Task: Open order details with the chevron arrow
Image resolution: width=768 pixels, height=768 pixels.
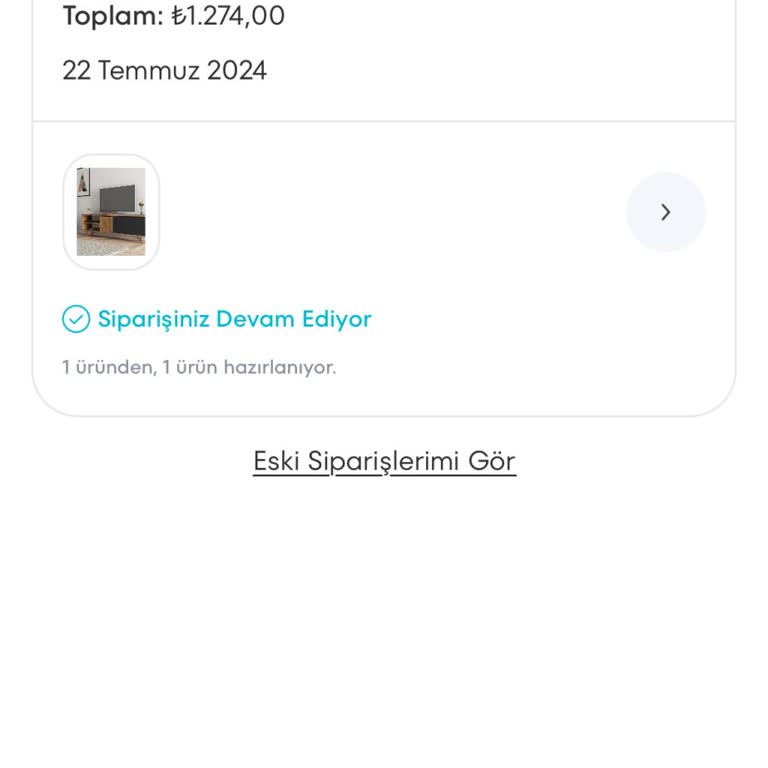Action: 665,212
